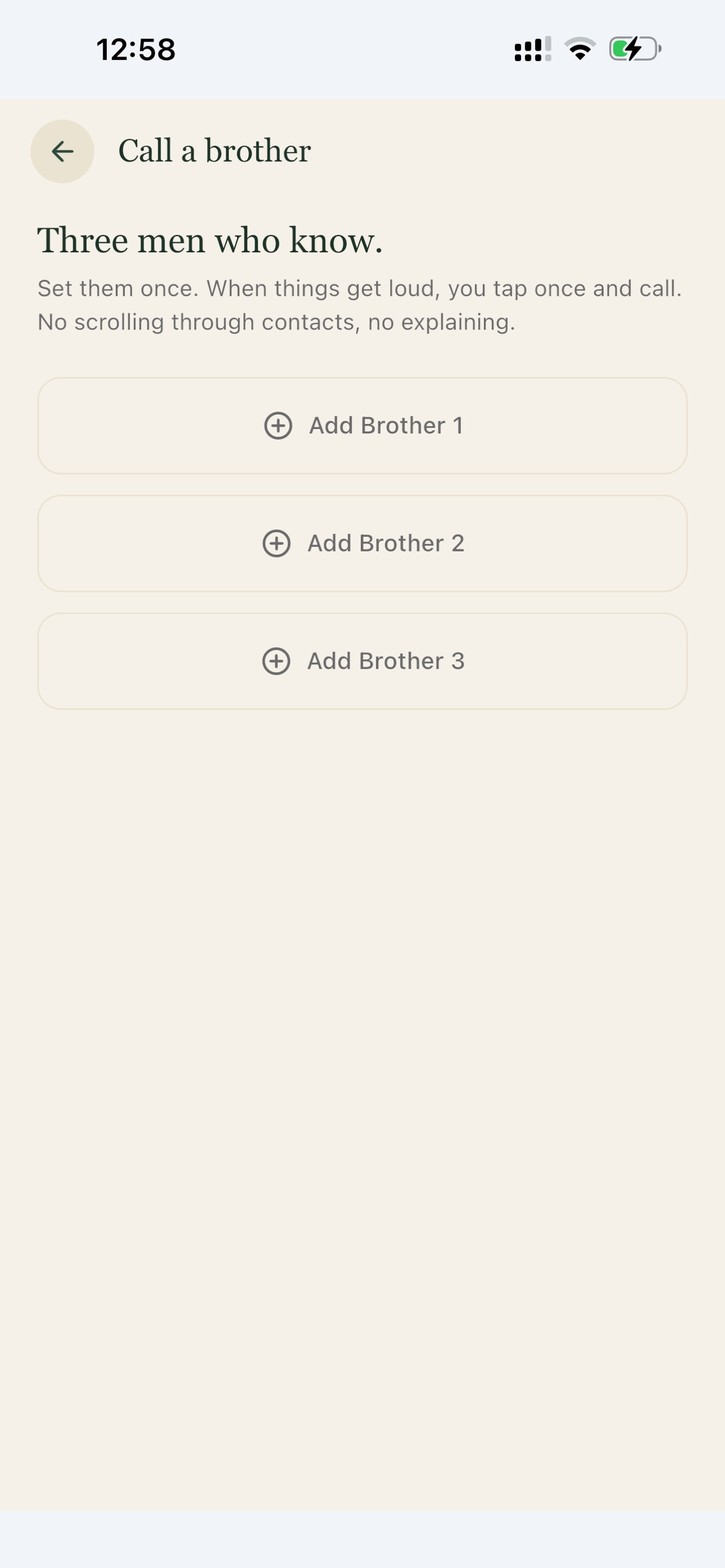
Task: Open Add Brother 3
Action: [x=362, y=661]
